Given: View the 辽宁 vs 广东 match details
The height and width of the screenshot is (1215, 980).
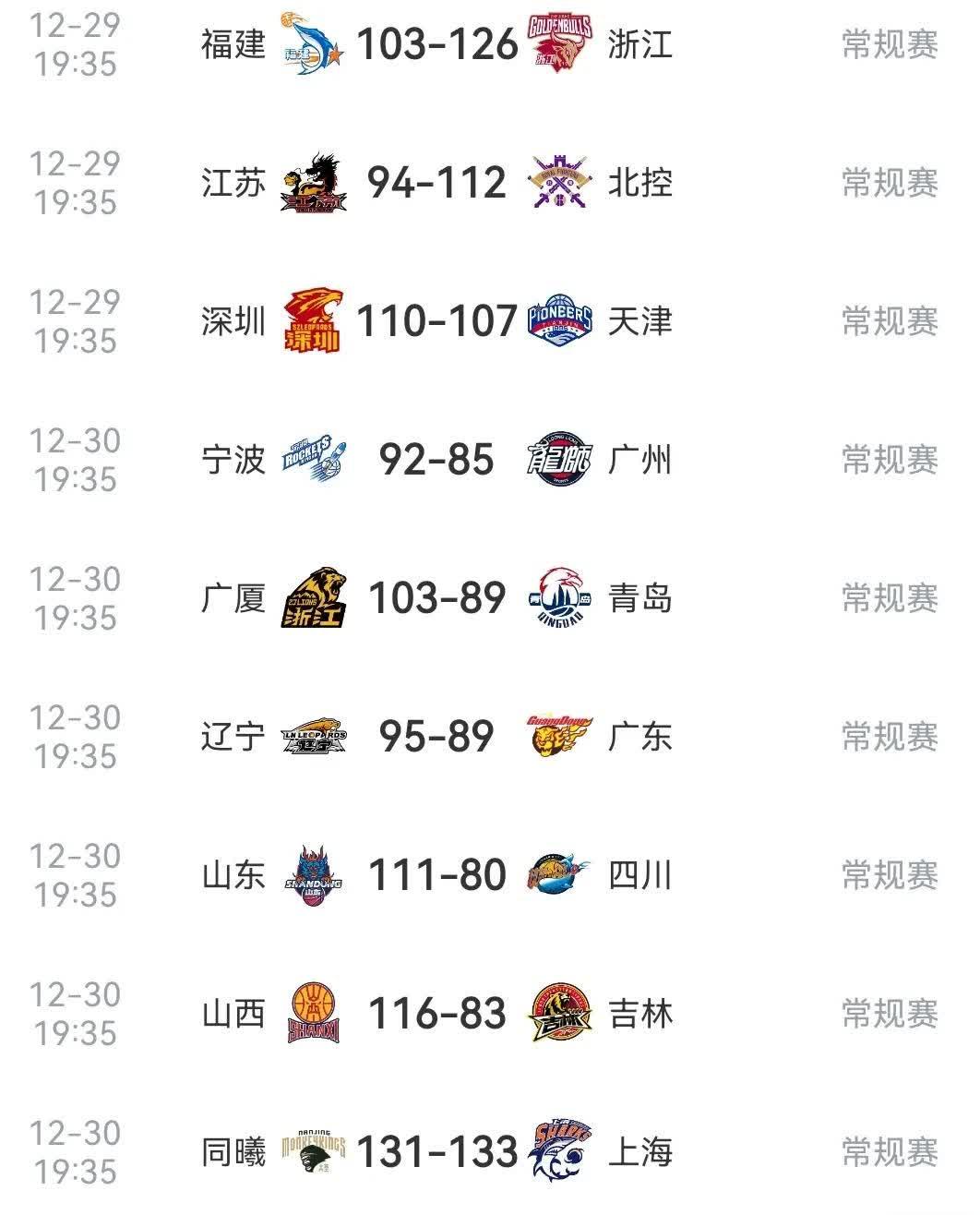Looking at the screenshot, I should 436,737.
